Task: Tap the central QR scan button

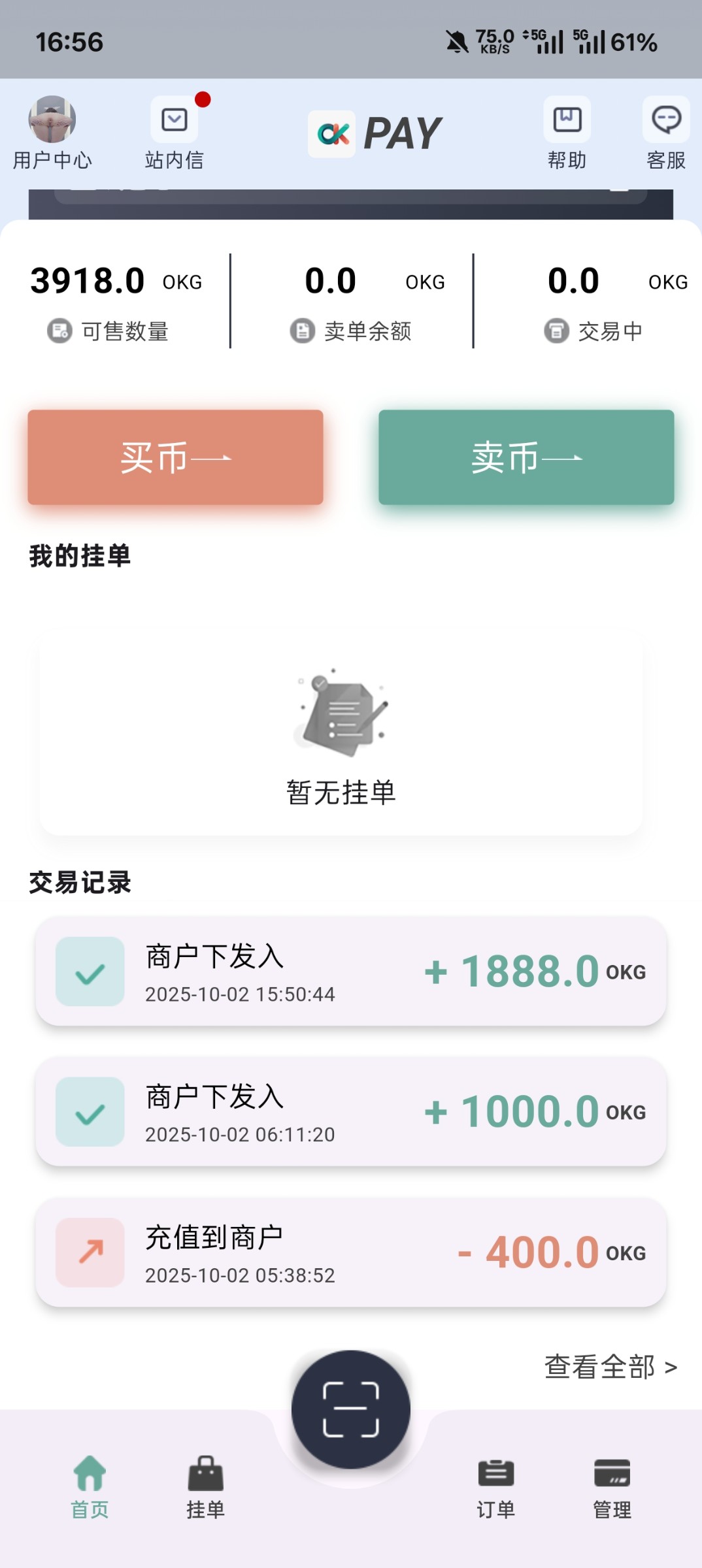Action: point(351,1409)
